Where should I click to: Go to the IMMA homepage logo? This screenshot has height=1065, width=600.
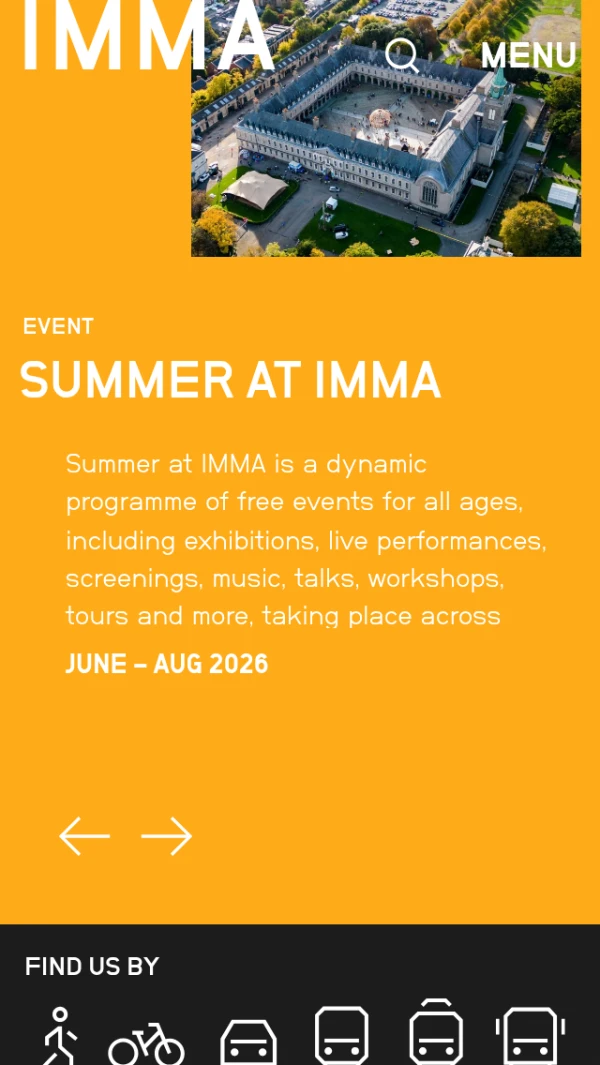(x=148, y=35)
